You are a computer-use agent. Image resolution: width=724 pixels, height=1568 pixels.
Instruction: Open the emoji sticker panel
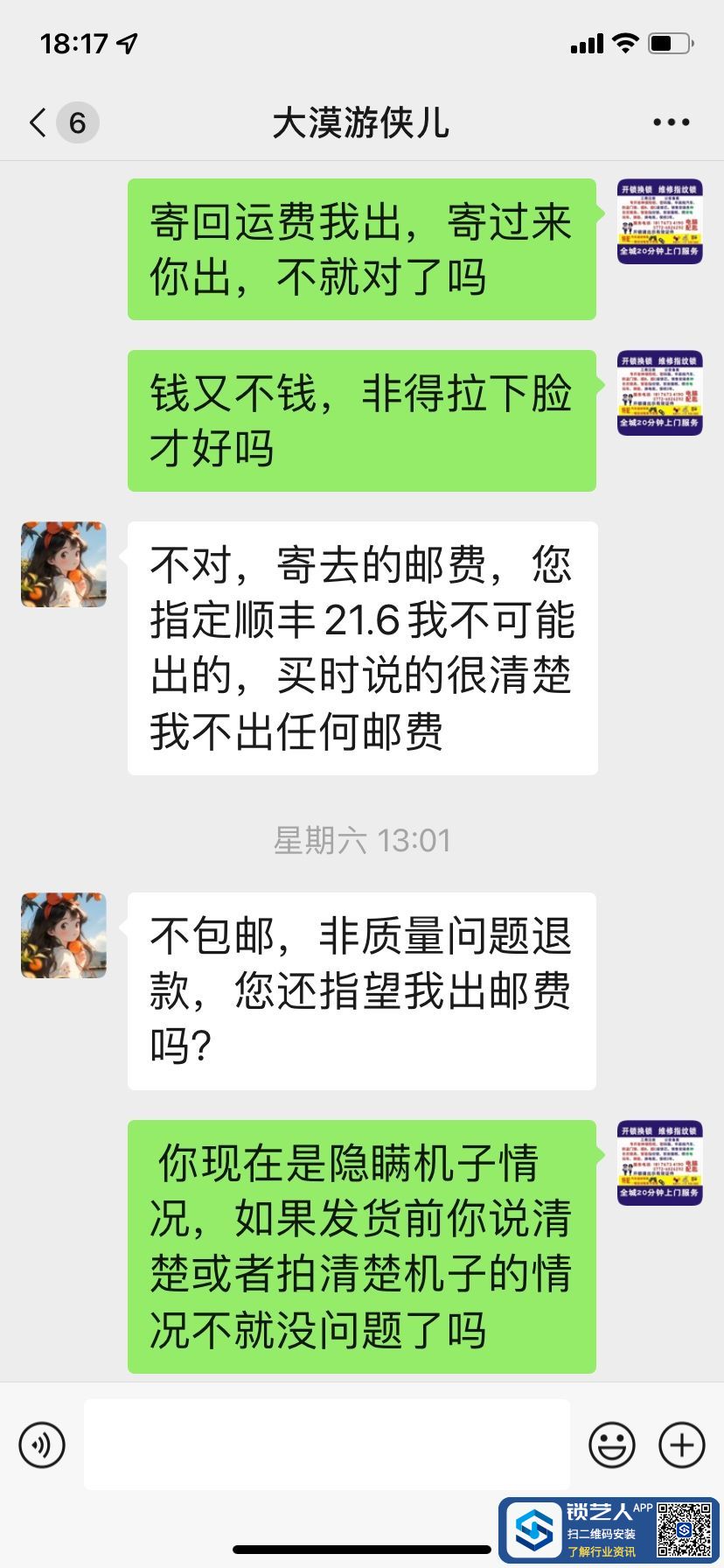[x=611, y=1444]
